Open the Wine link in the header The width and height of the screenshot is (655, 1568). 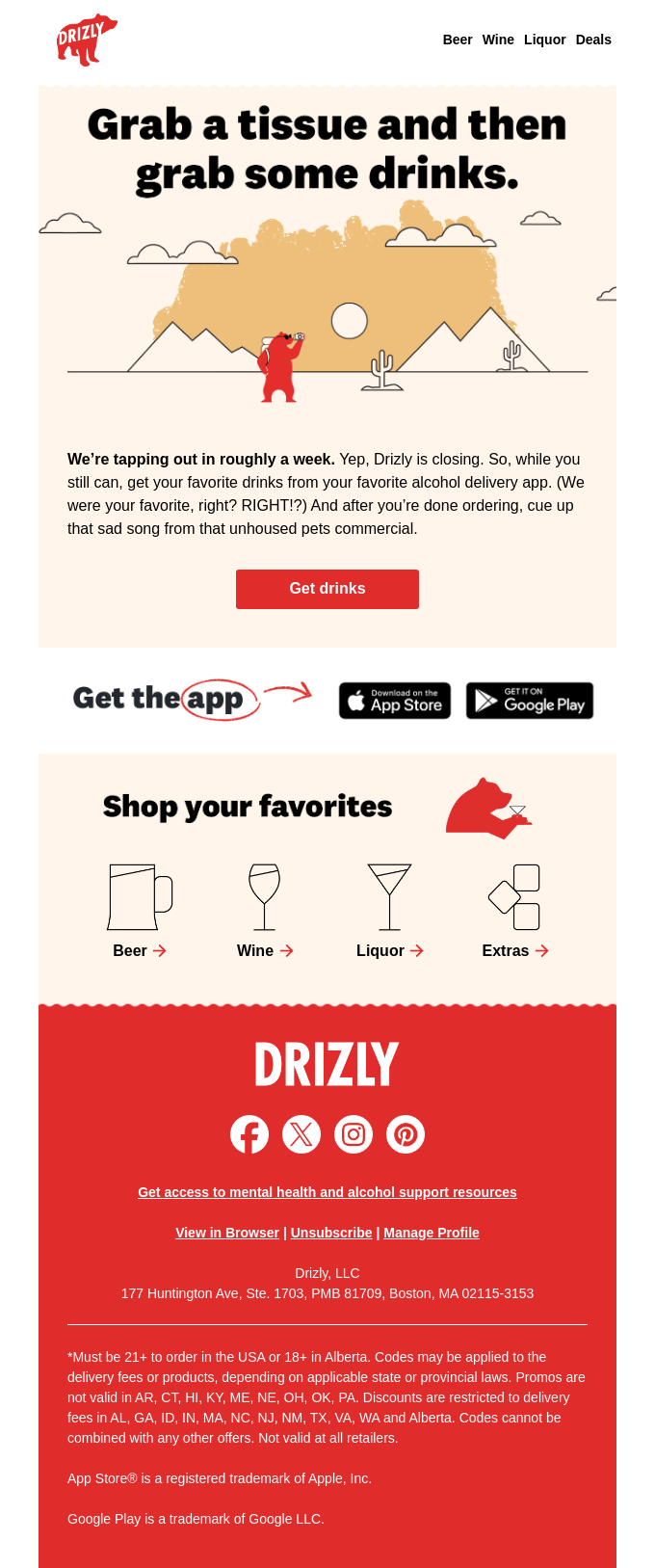pyautogui.click(x=498, y=40)
